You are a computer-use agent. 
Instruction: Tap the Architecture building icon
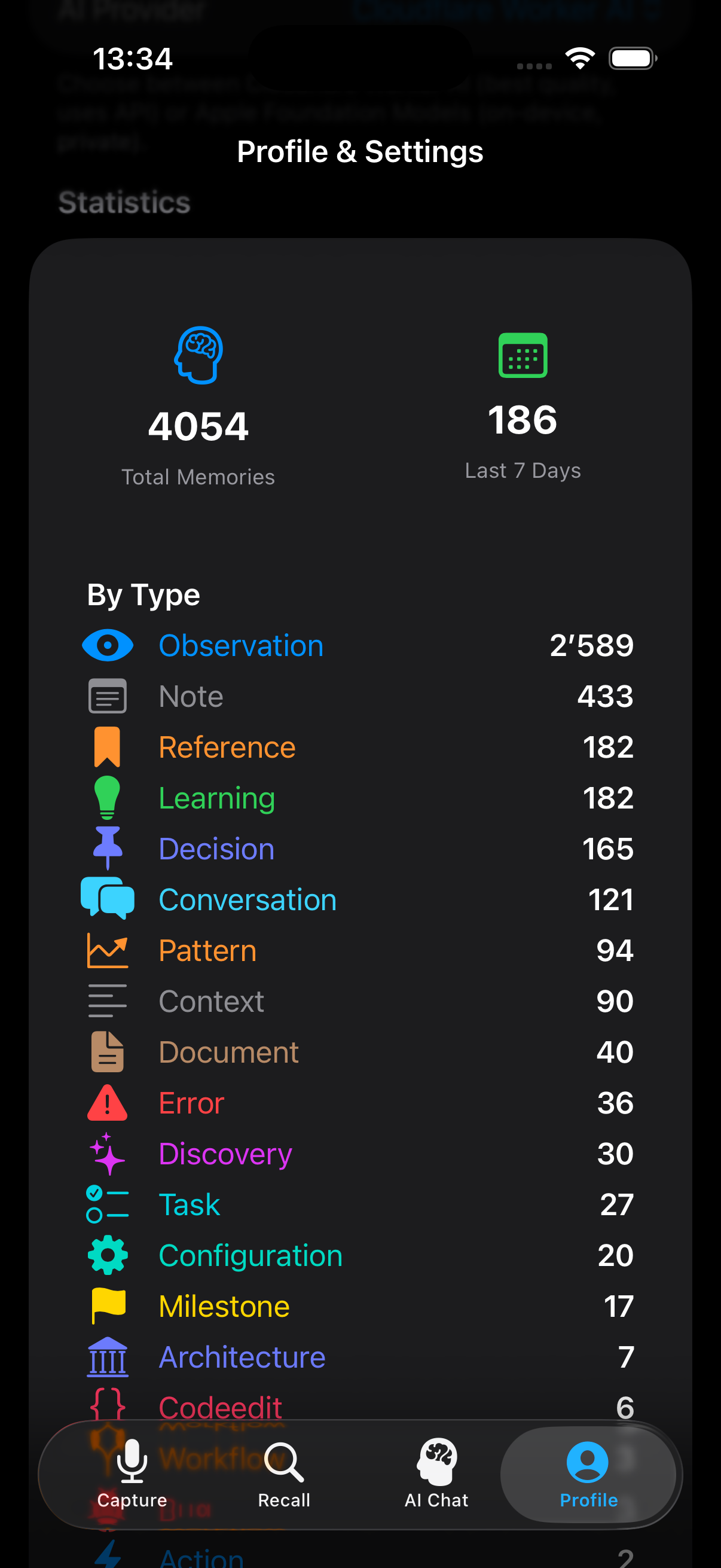(107, 1356)
